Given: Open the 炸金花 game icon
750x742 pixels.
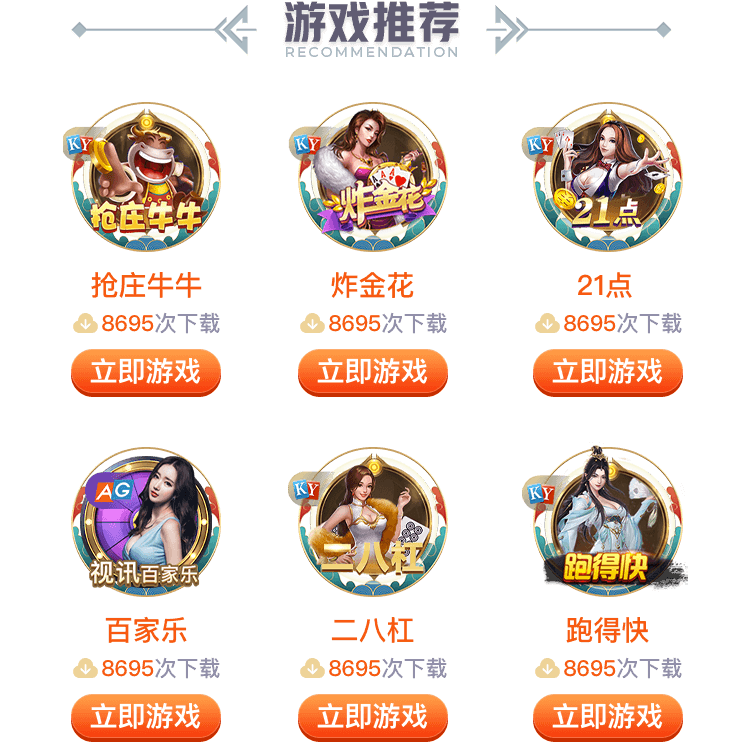Looking at the screenshot, I should (x=373, y=180).
